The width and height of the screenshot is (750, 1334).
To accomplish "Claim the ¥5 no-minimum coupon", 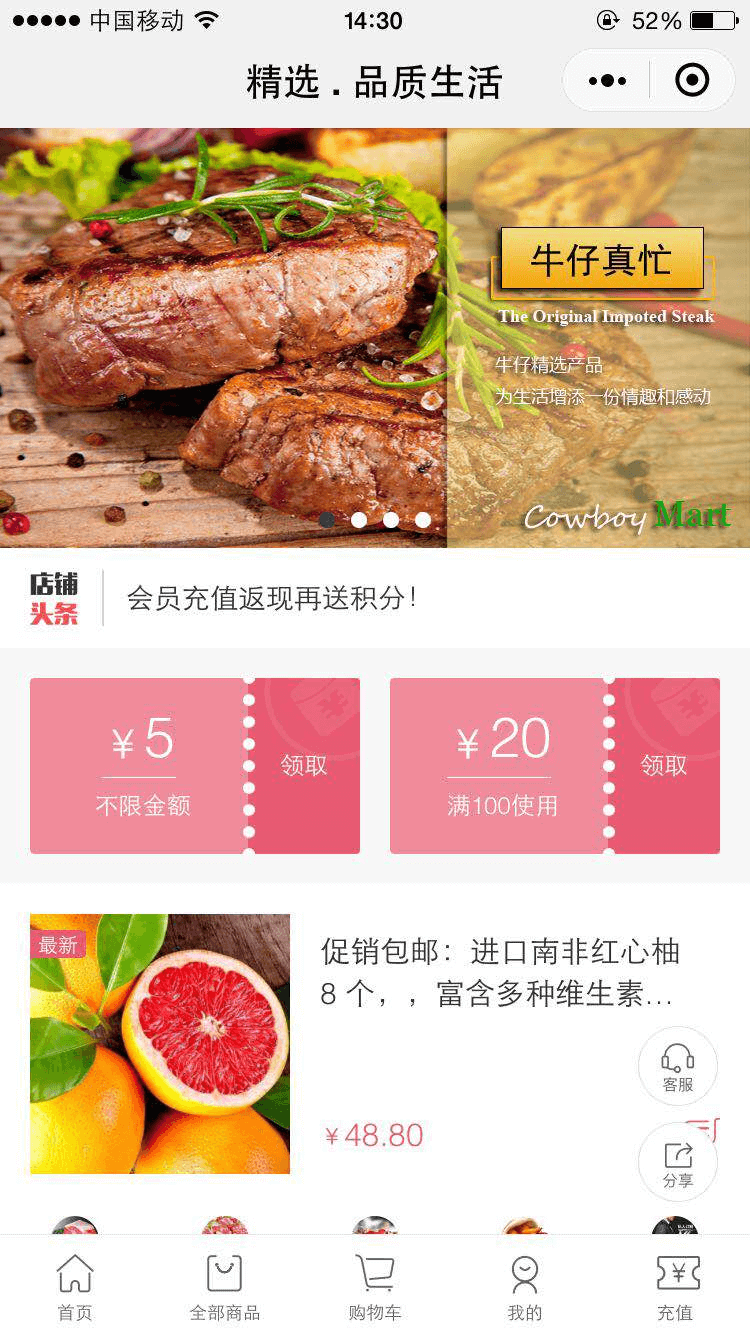I will pyautogui.click(x=303, y=766).
